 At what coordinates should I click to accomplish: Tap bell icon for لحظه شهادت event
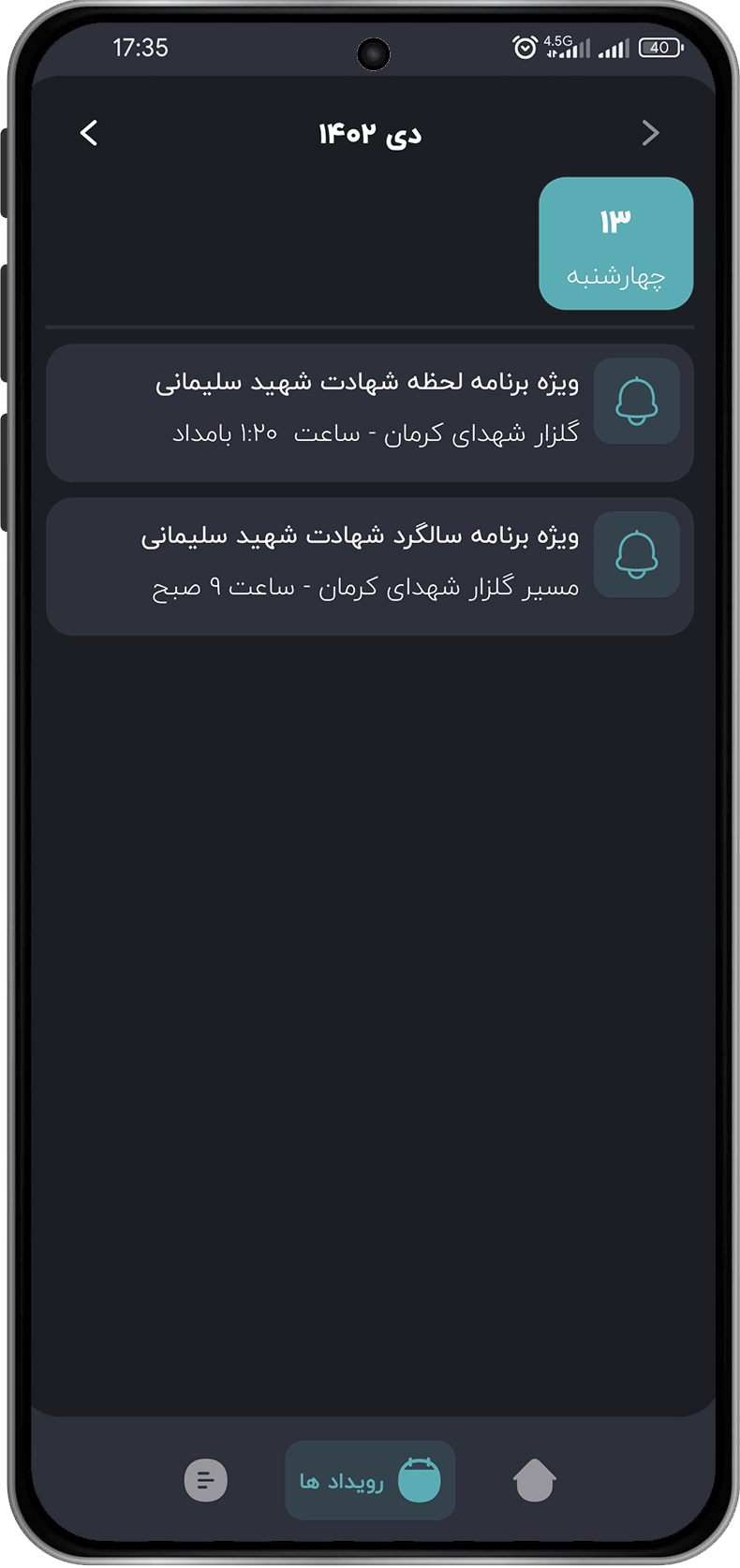(x=636, y=401)
